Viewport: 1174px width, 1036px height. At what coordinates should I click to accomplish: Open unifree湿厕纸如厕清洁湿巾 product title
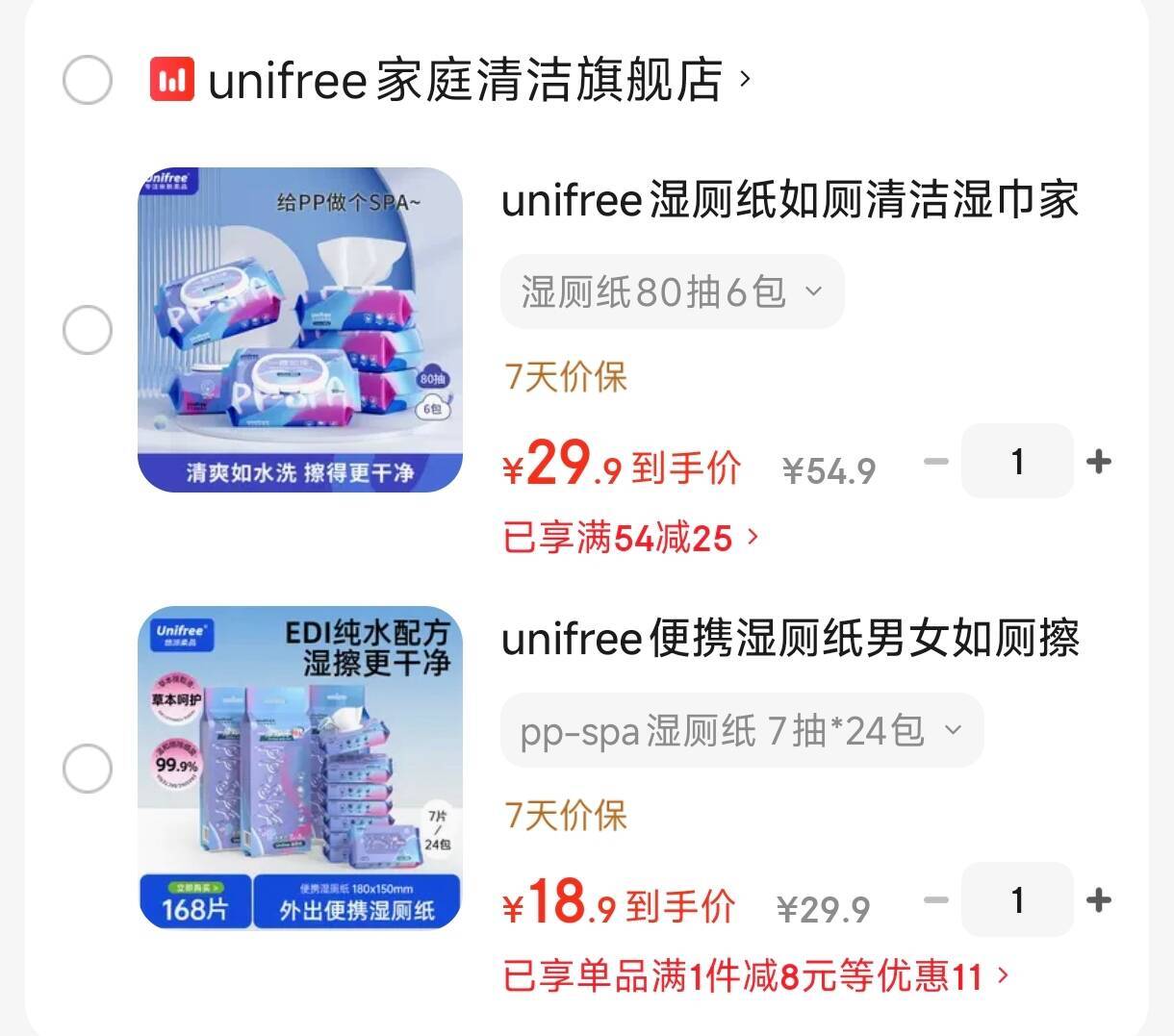(789, 201)
